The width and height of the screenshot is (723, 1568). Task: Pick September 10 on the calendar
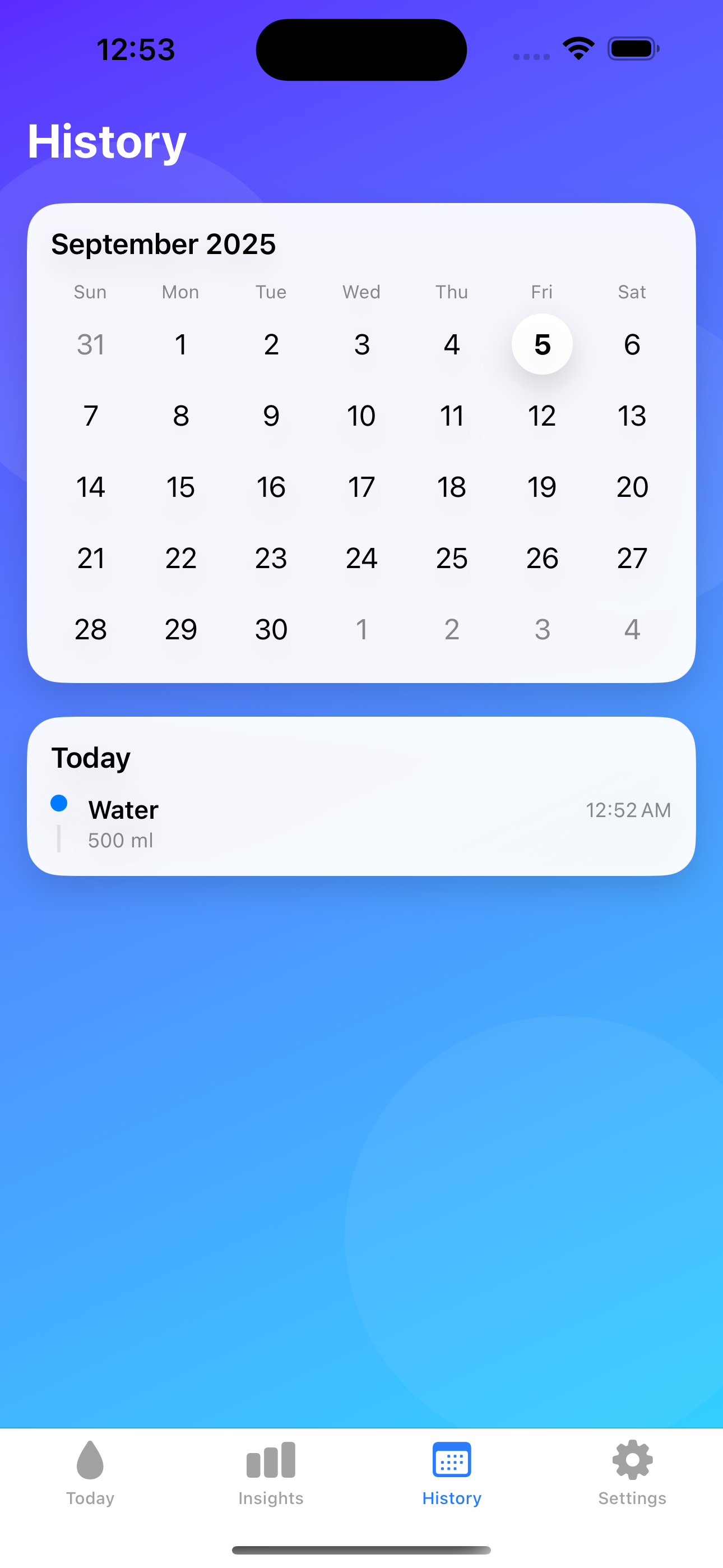click(361, 416)
